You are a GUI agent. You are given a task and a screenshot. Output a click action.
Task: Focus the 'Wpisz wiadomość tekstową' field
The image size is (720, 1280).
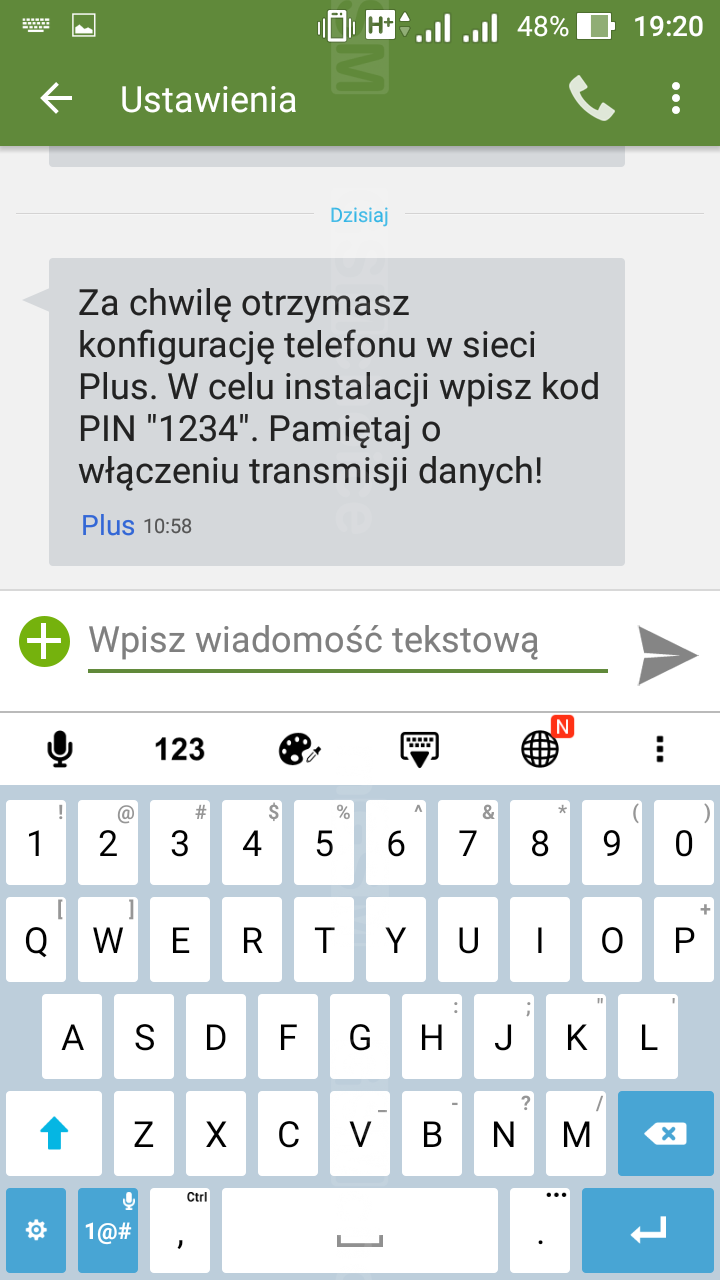(347, 640)
